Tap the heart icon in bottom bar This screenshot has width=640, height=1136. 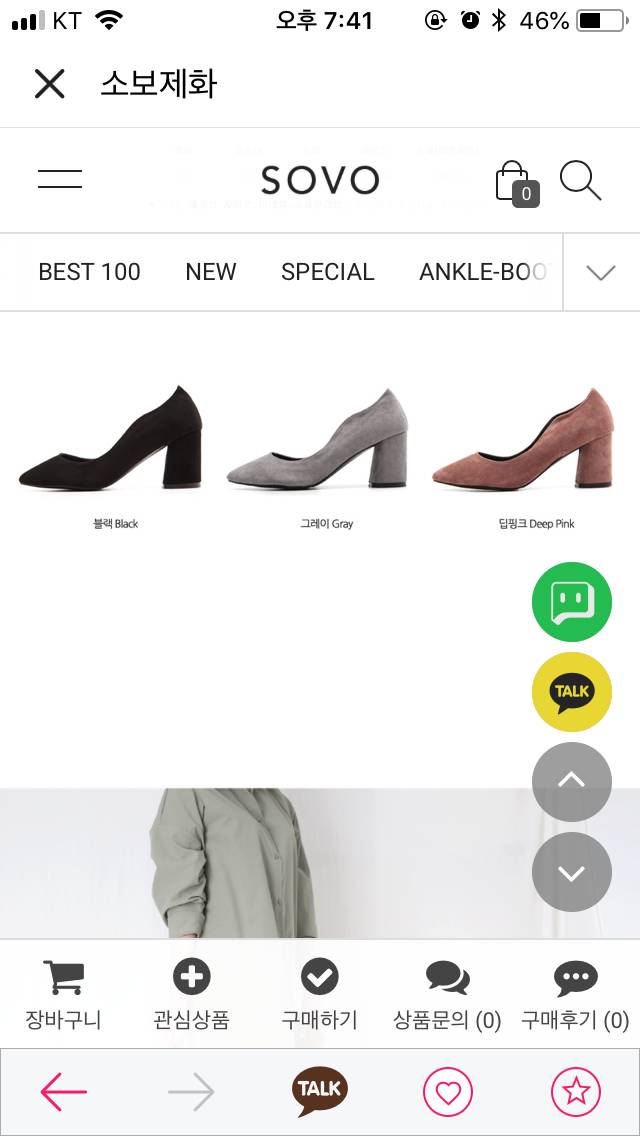point(447,1092)
